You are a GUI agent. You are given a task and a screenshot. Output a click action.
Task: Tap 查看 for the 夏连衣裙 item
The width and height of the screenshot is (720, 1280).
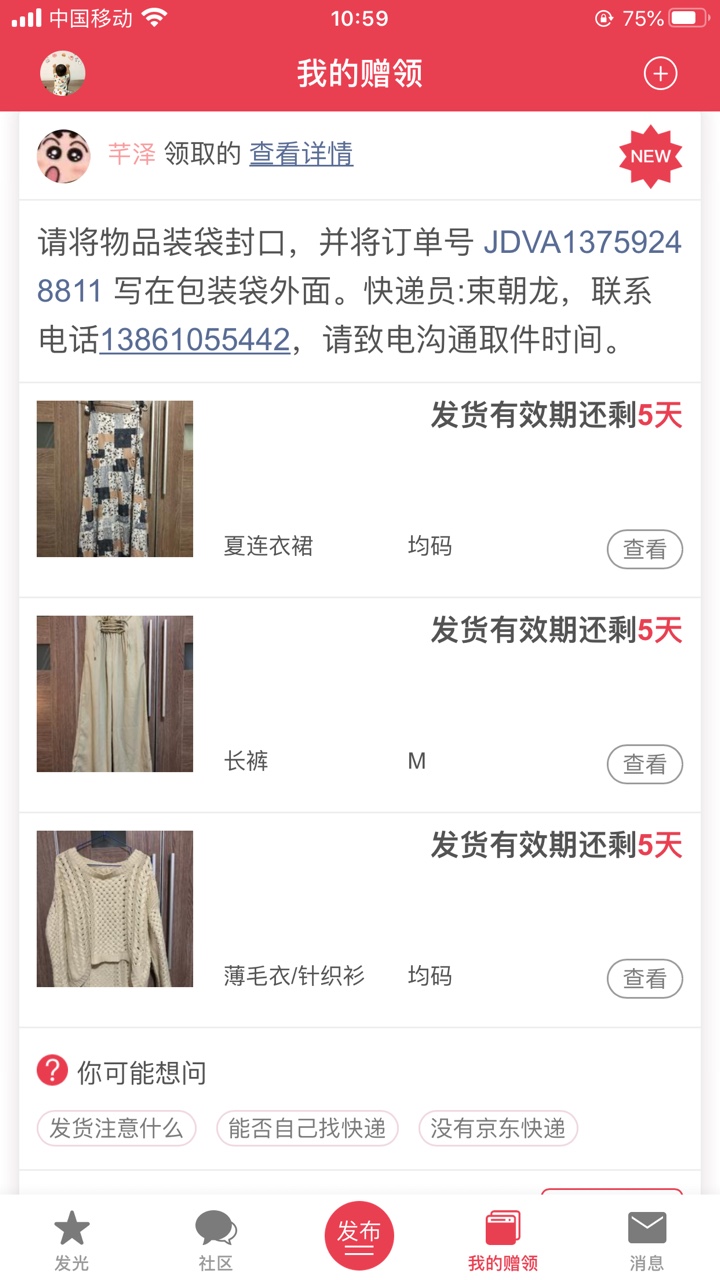(x=644, y=549)
